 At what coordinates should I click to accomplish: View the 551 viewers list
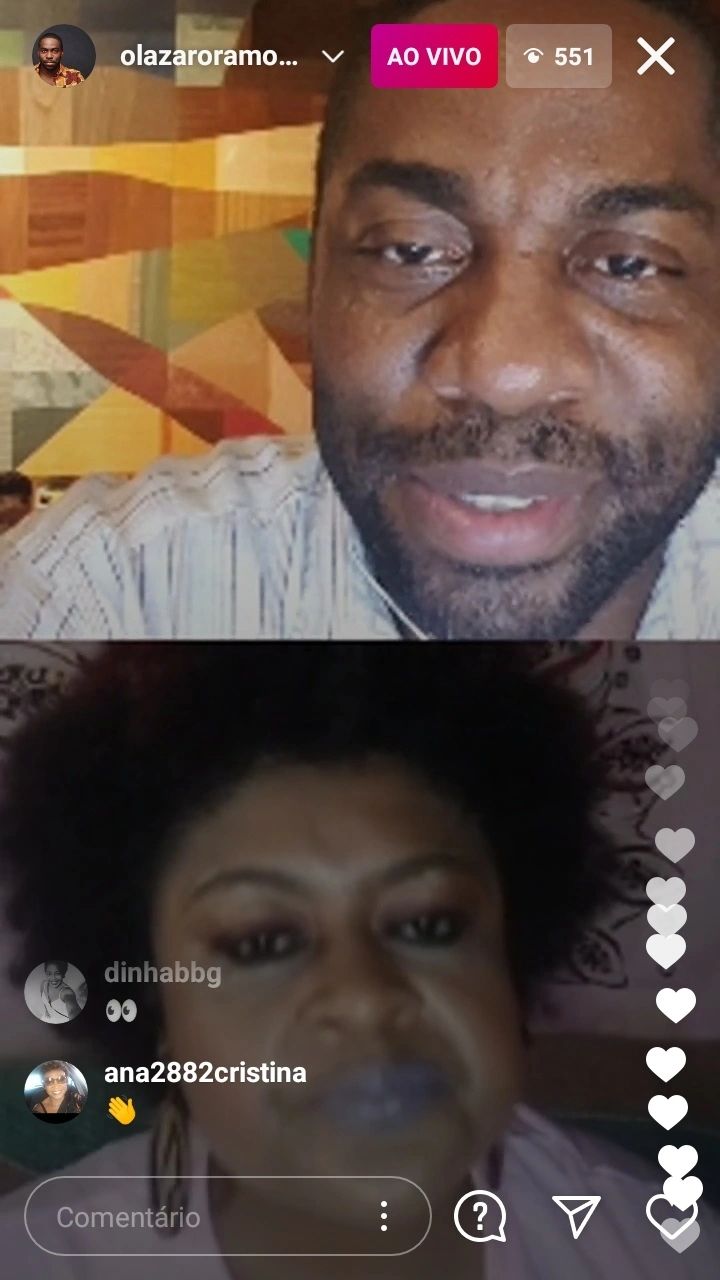coord(559,57)
